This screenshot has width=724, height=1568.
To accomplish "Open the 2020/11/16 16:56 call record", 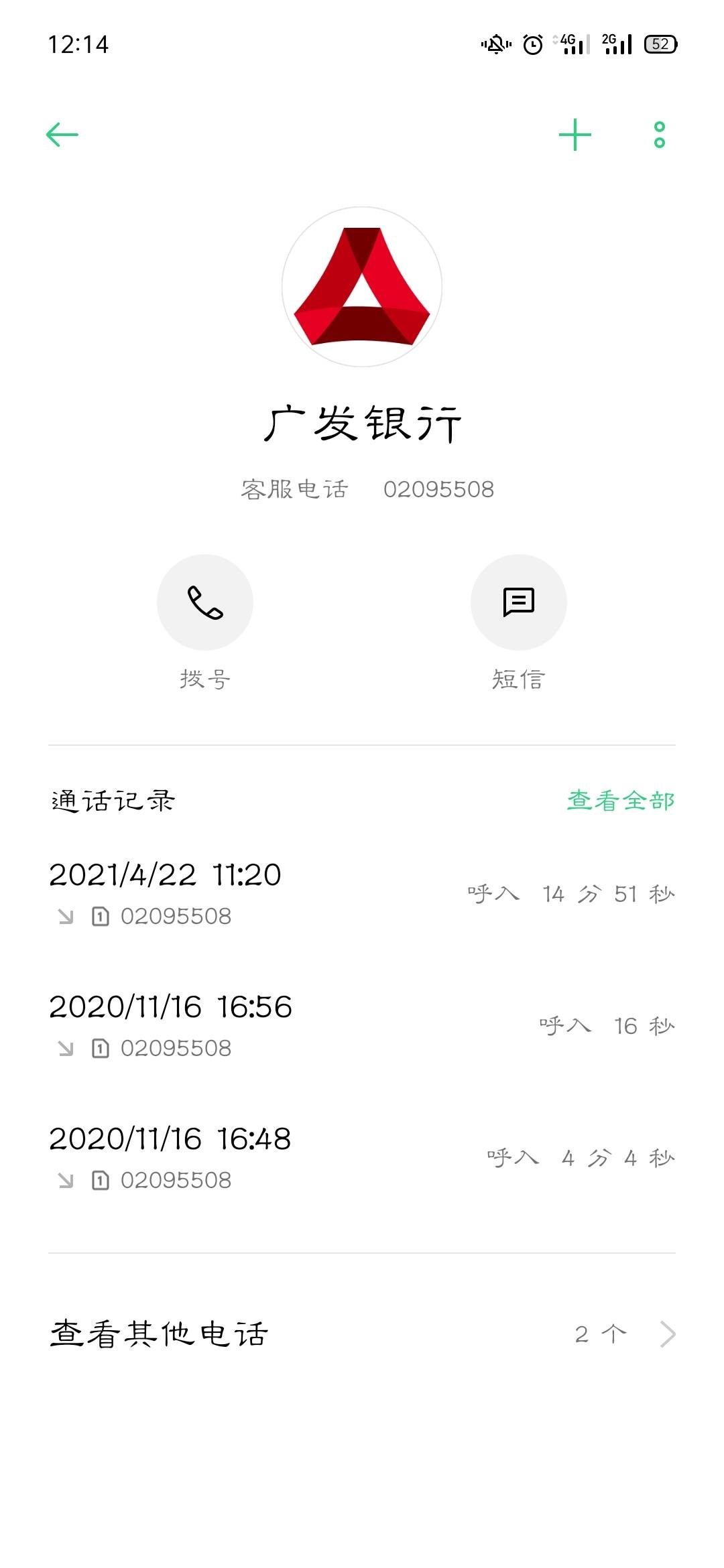I will point(362,1026).
